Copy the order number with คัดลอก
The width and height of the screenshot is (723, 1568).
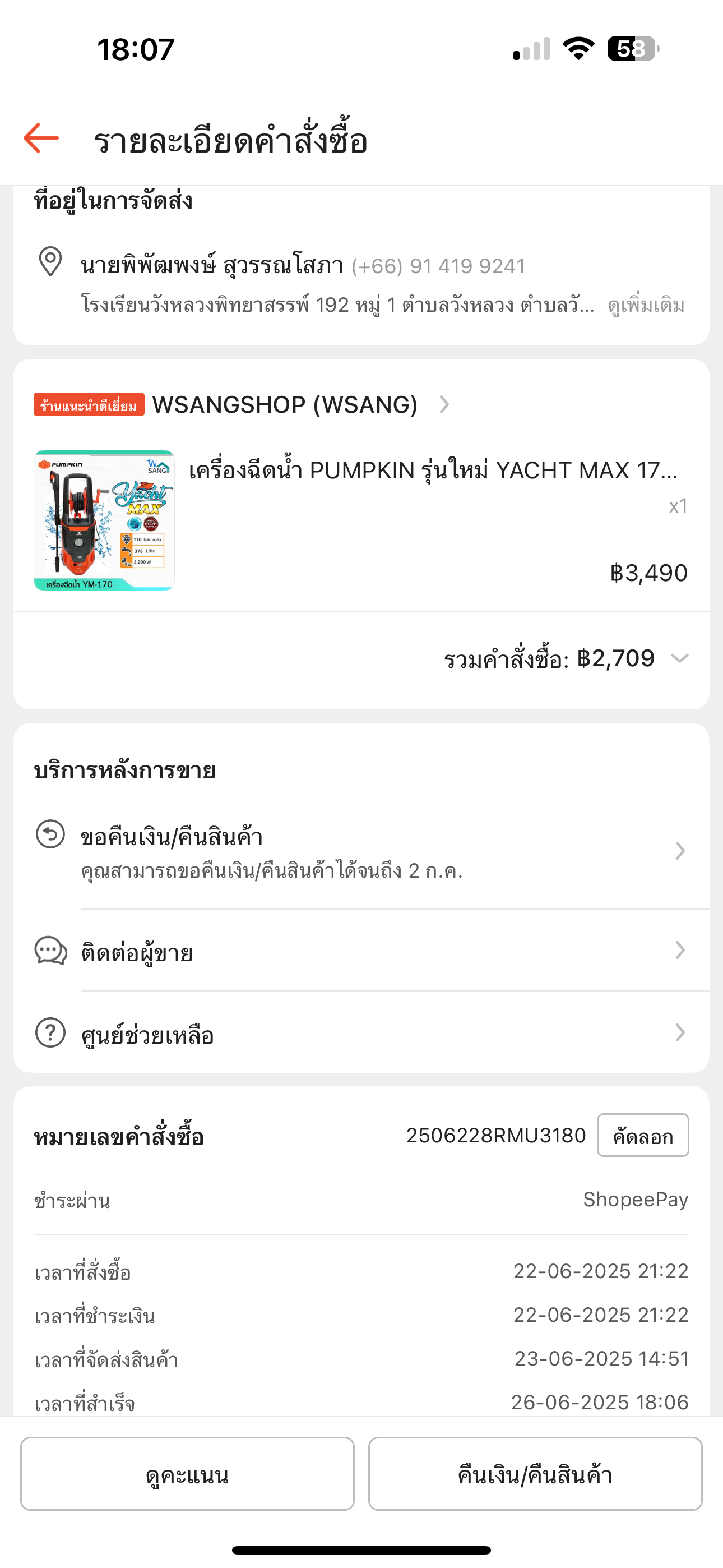pos(643,1135)
